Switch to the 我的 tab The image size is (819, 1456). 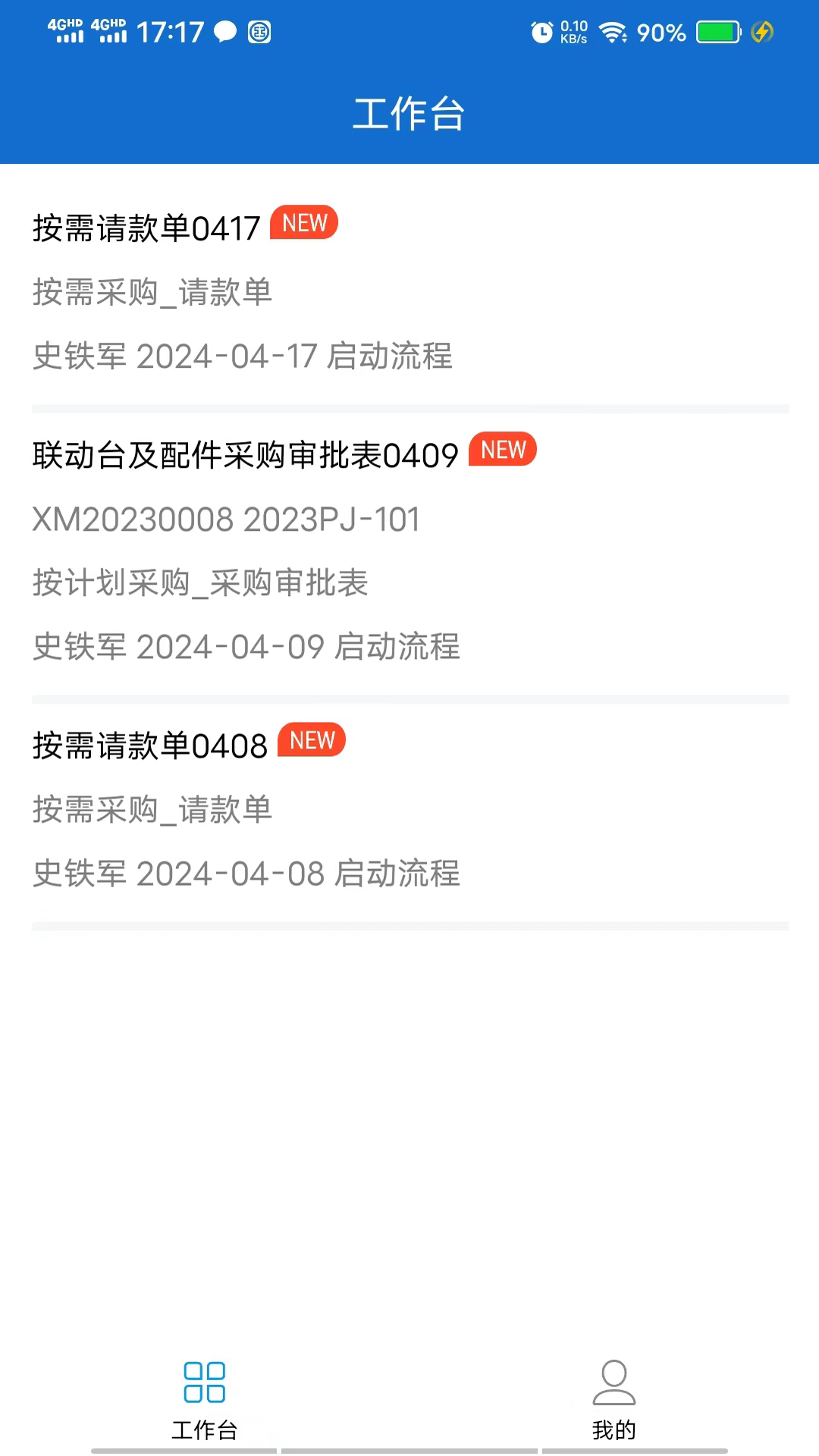pyautogui.click(x=614, y=1429)
